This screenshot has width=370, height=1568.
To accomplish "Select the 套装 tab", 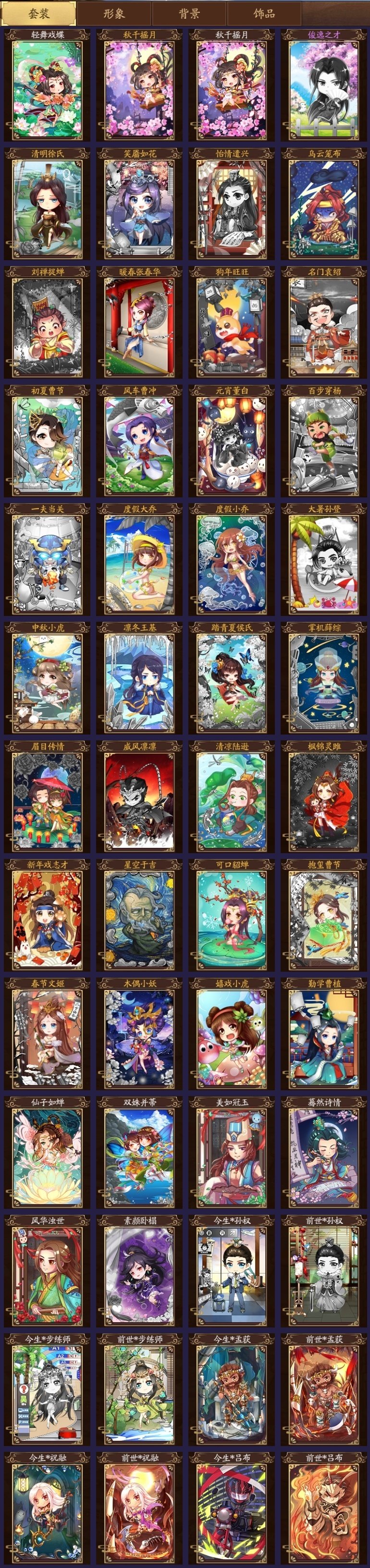I will coord(39,13).
